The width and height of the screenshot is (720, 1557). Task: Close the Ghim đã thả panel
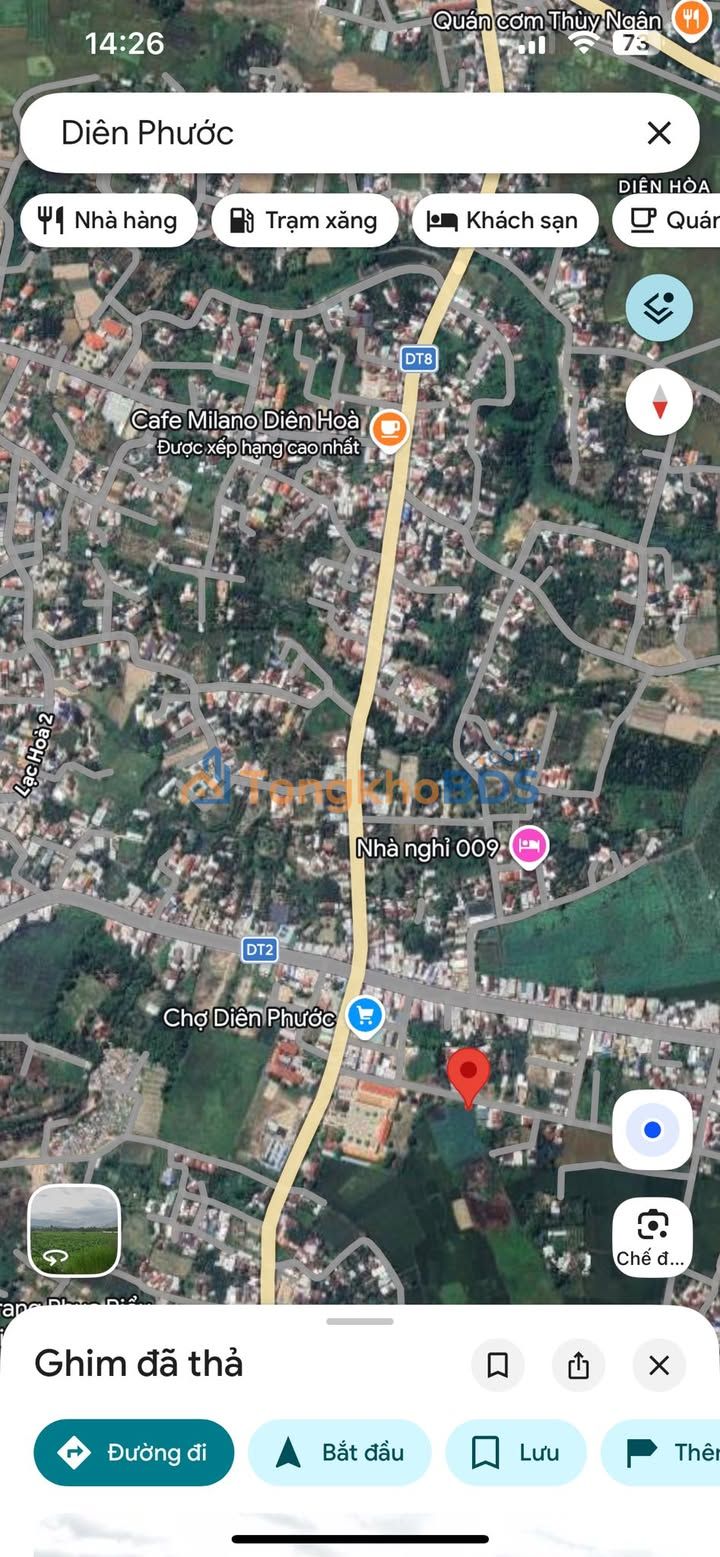click(x=658, y=1365)
